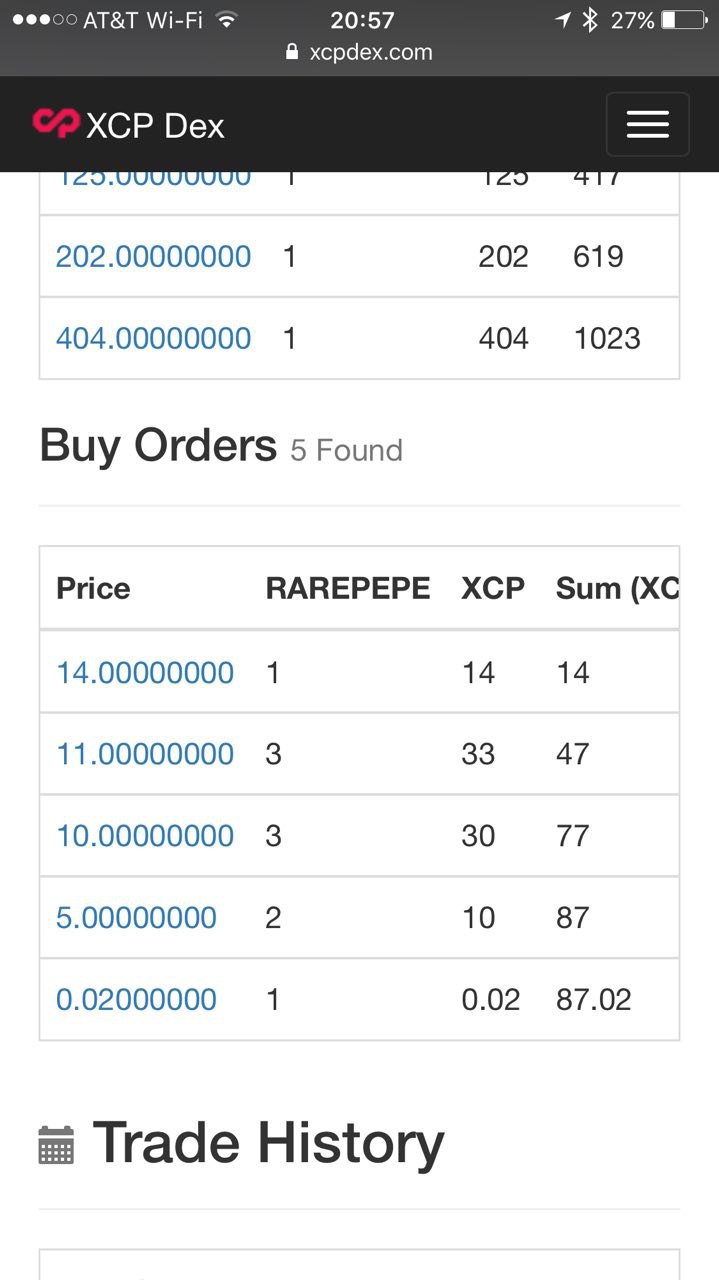Open the 5.00000000 buy order price
Screen dimensions: 719x1280
click(136, 918)
